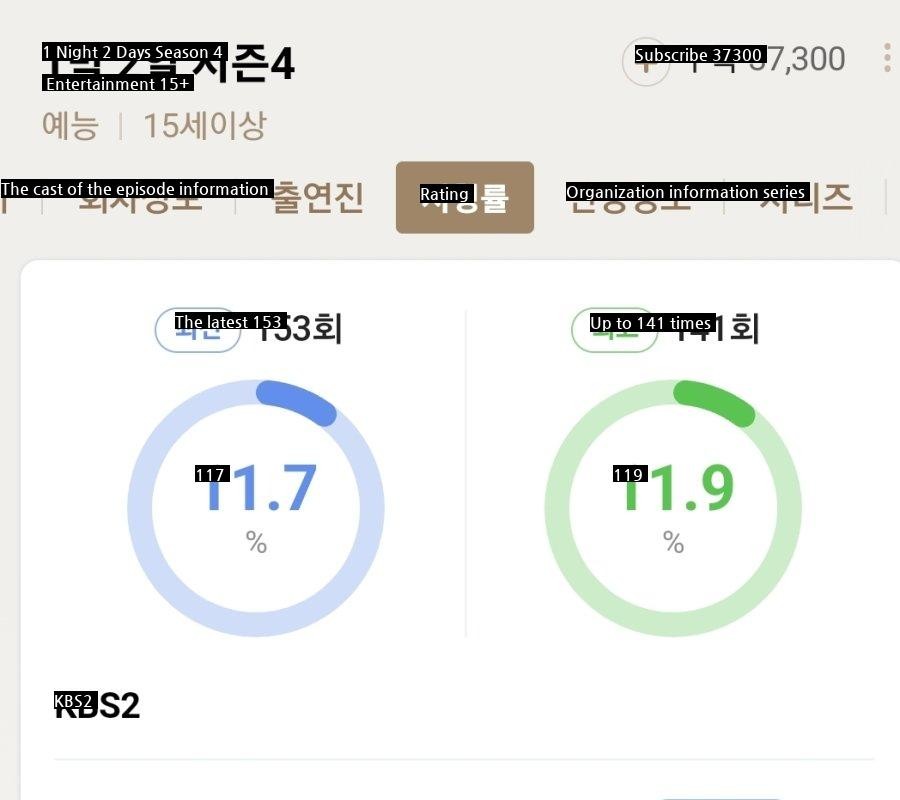Switch to the episode information tab

[x=140, y=198]
